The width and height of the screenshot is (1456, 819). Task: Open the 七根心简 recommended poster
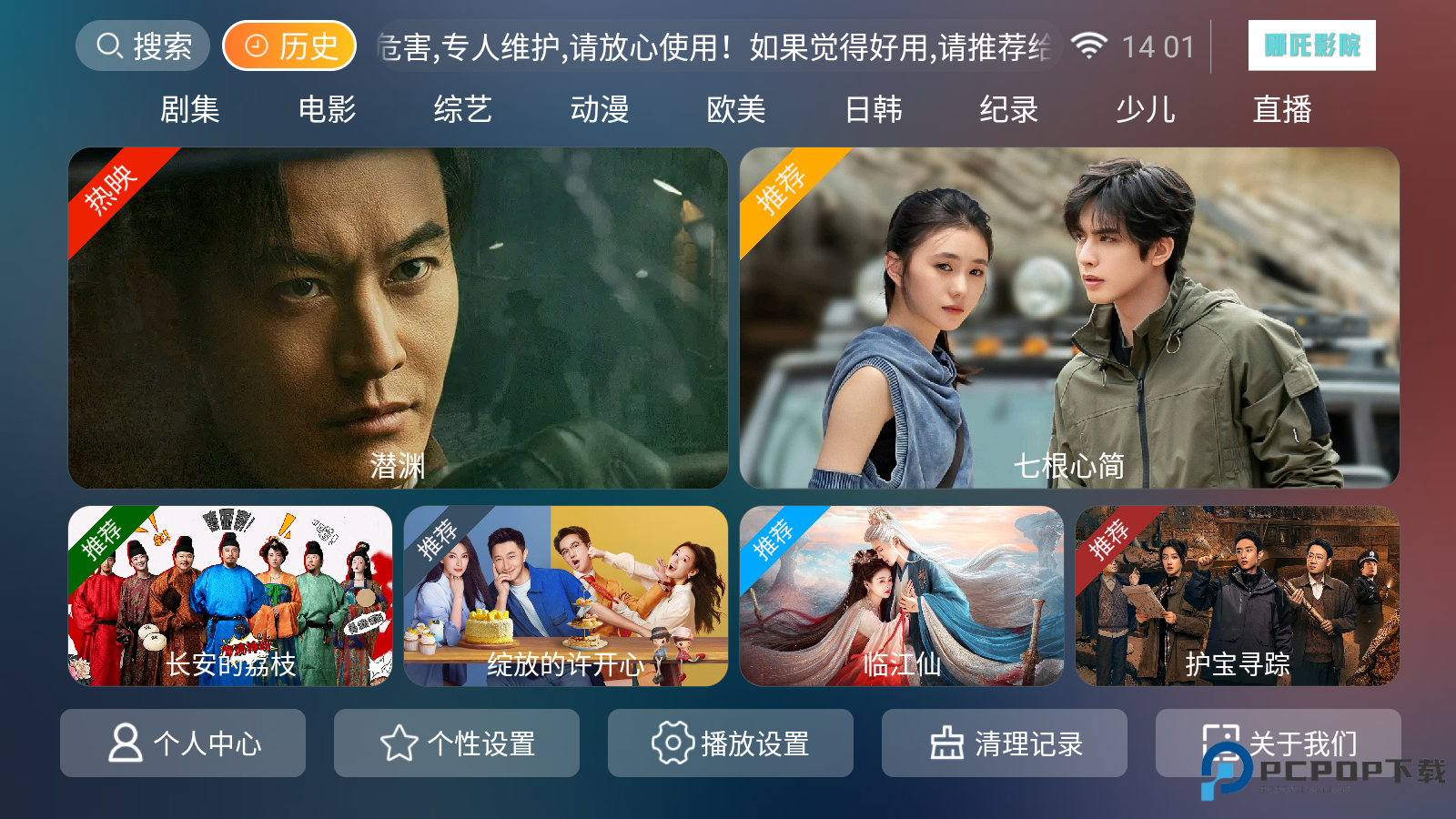(1069, 318)
